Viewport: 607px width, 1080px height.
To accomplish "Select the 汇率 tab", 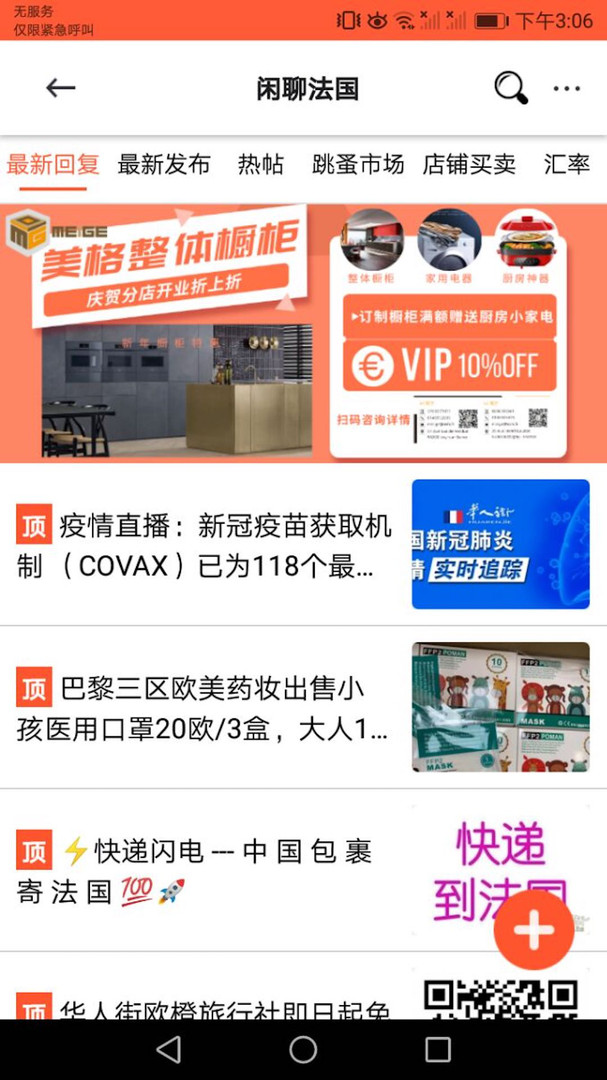I will coord(567,165).
